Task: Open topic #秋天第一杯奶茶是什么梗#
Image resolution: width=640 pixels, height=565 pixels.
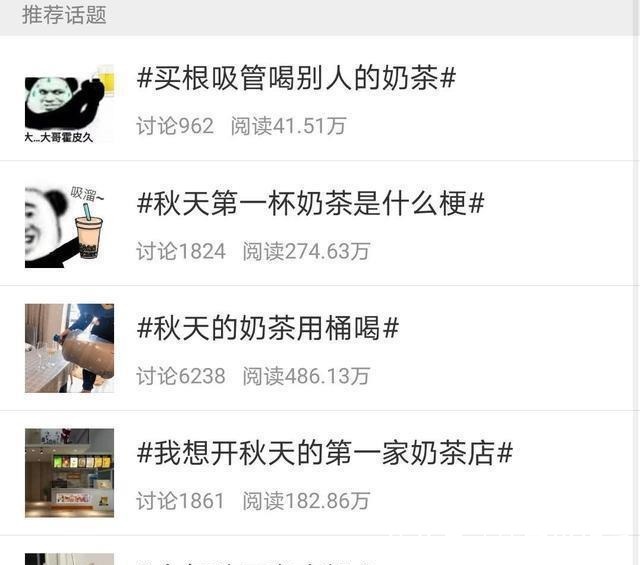Action: pos(310,204)
